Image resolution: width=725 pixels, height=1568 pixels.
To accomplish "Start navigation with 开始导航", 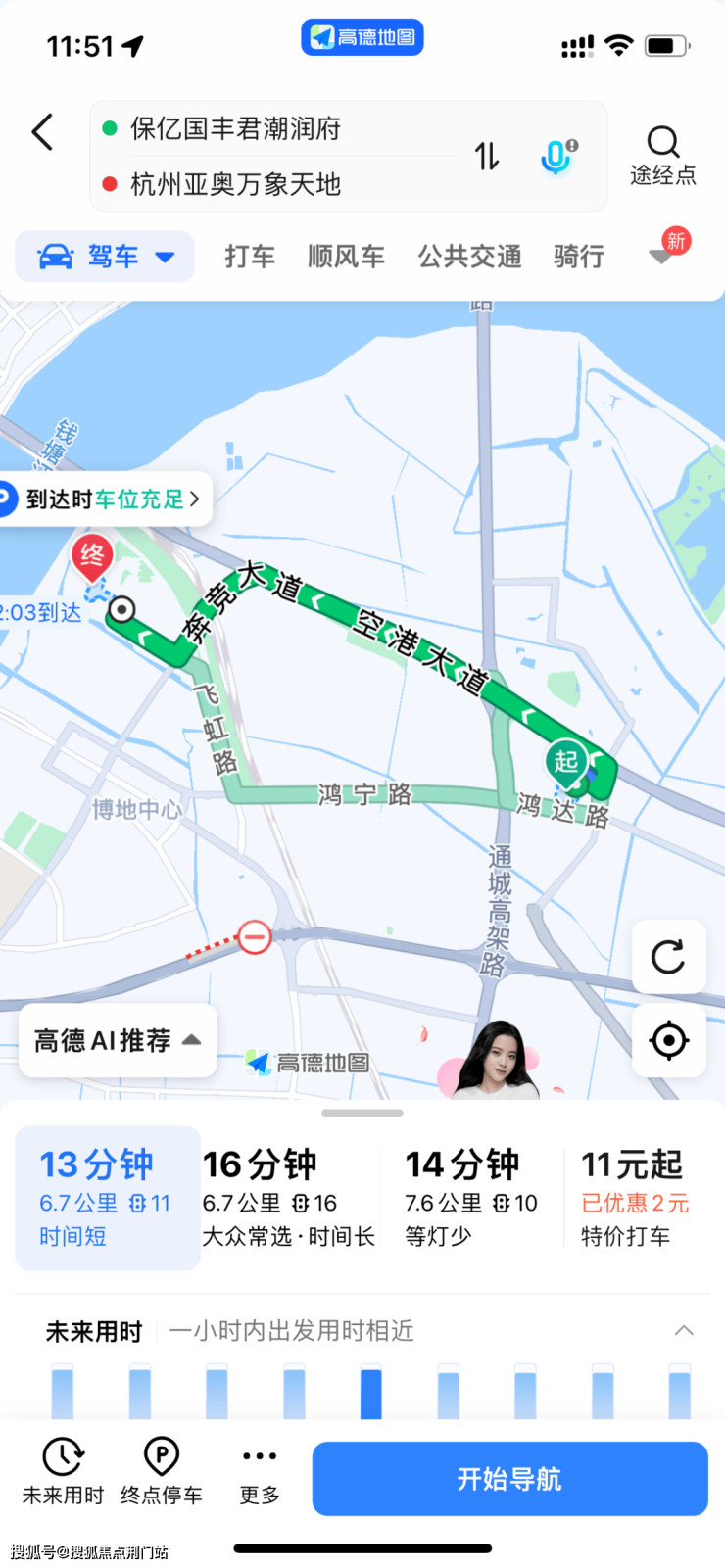I will pyautogui.click(x=509, y=1479).
